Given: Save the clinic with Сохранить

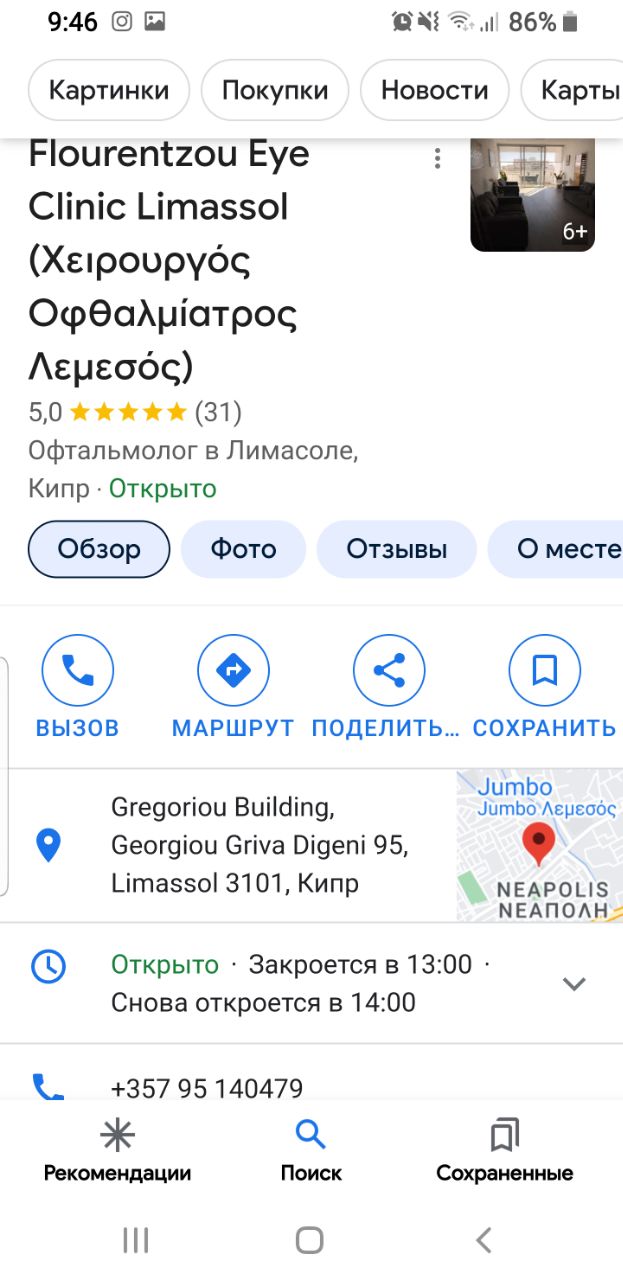Looking at the screenshot, I should [x=544, y=688].
